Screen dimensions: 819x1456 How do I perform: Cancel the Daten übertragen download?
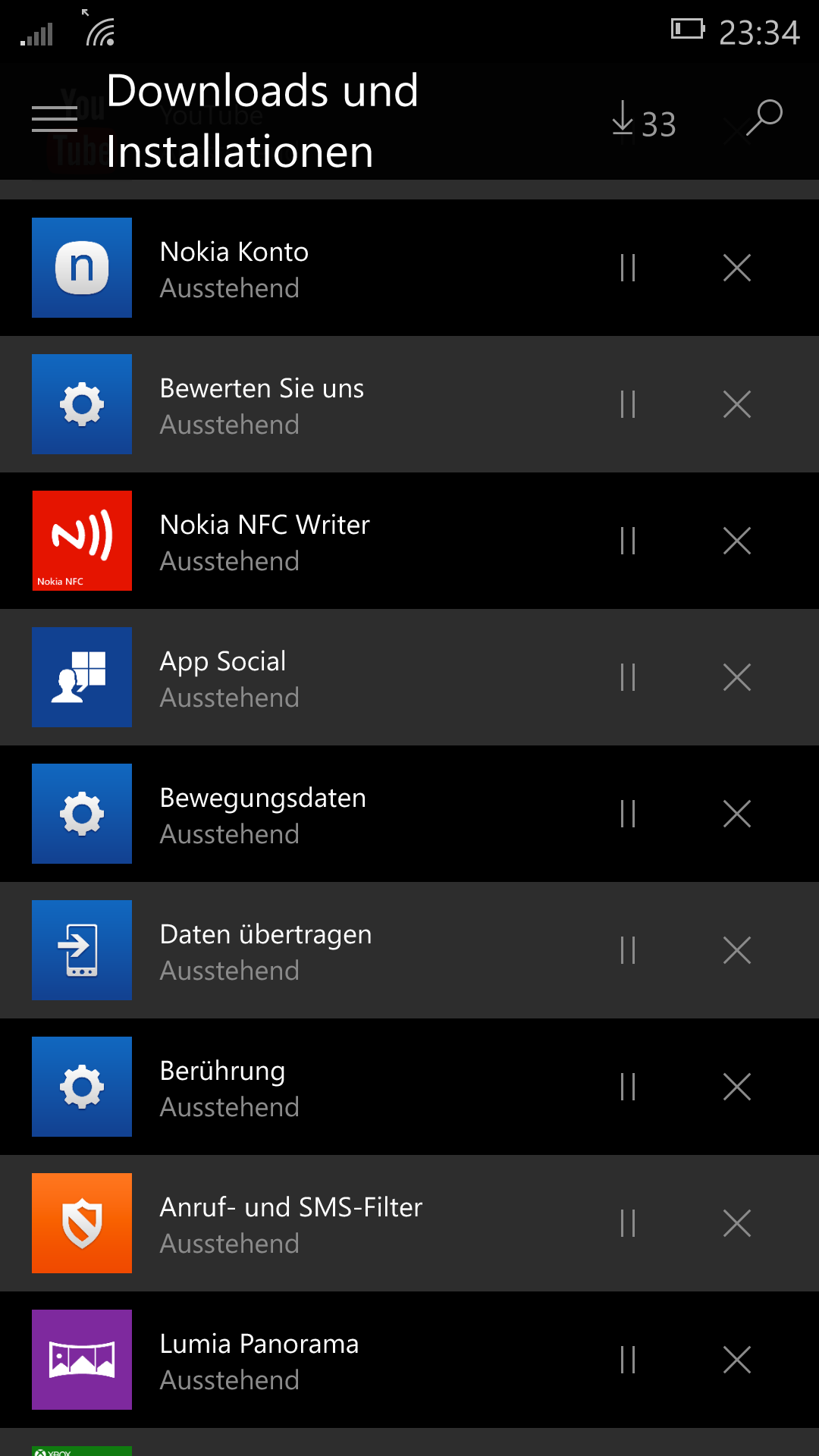click(x=737, y=950)
